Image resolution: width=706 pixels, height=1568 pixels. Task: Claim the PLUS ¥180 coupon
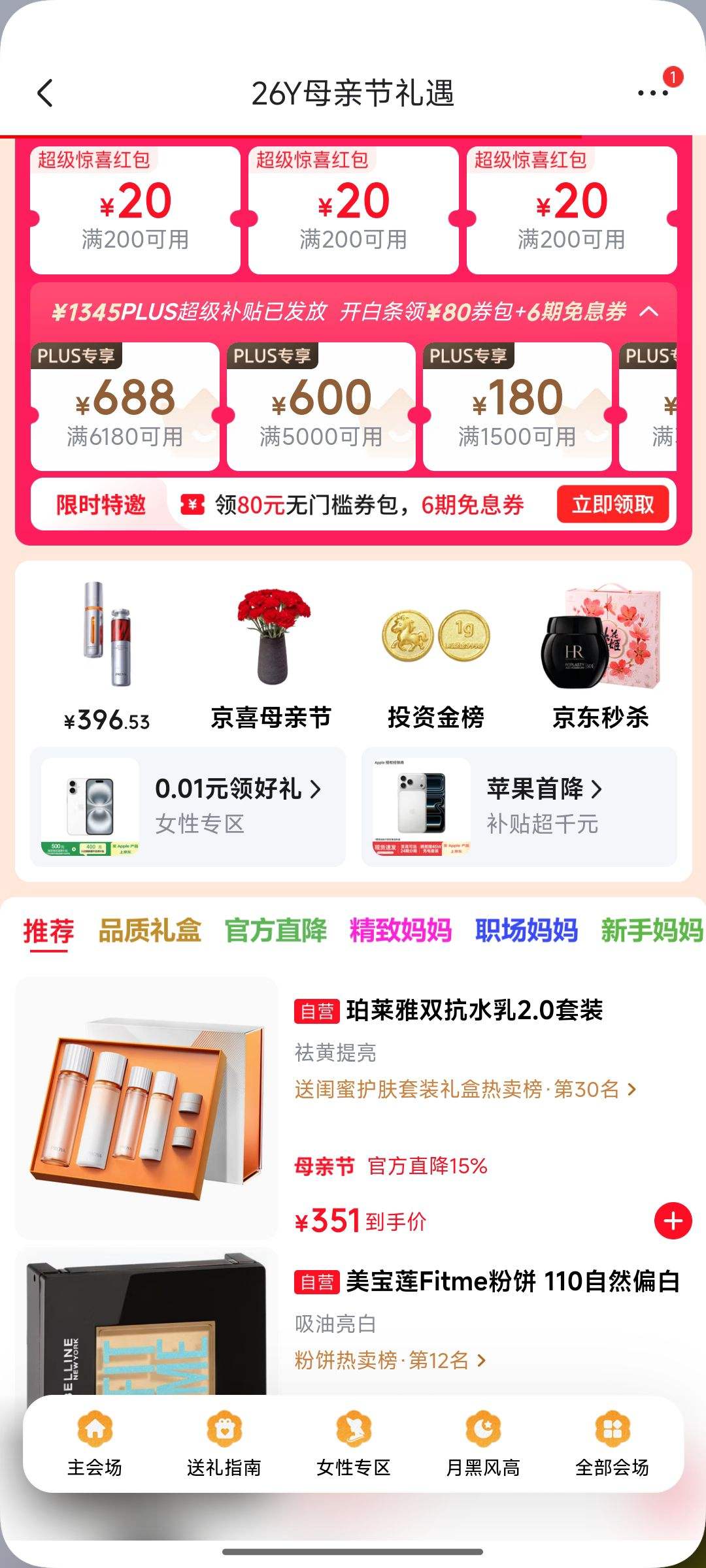pos(517,406)
